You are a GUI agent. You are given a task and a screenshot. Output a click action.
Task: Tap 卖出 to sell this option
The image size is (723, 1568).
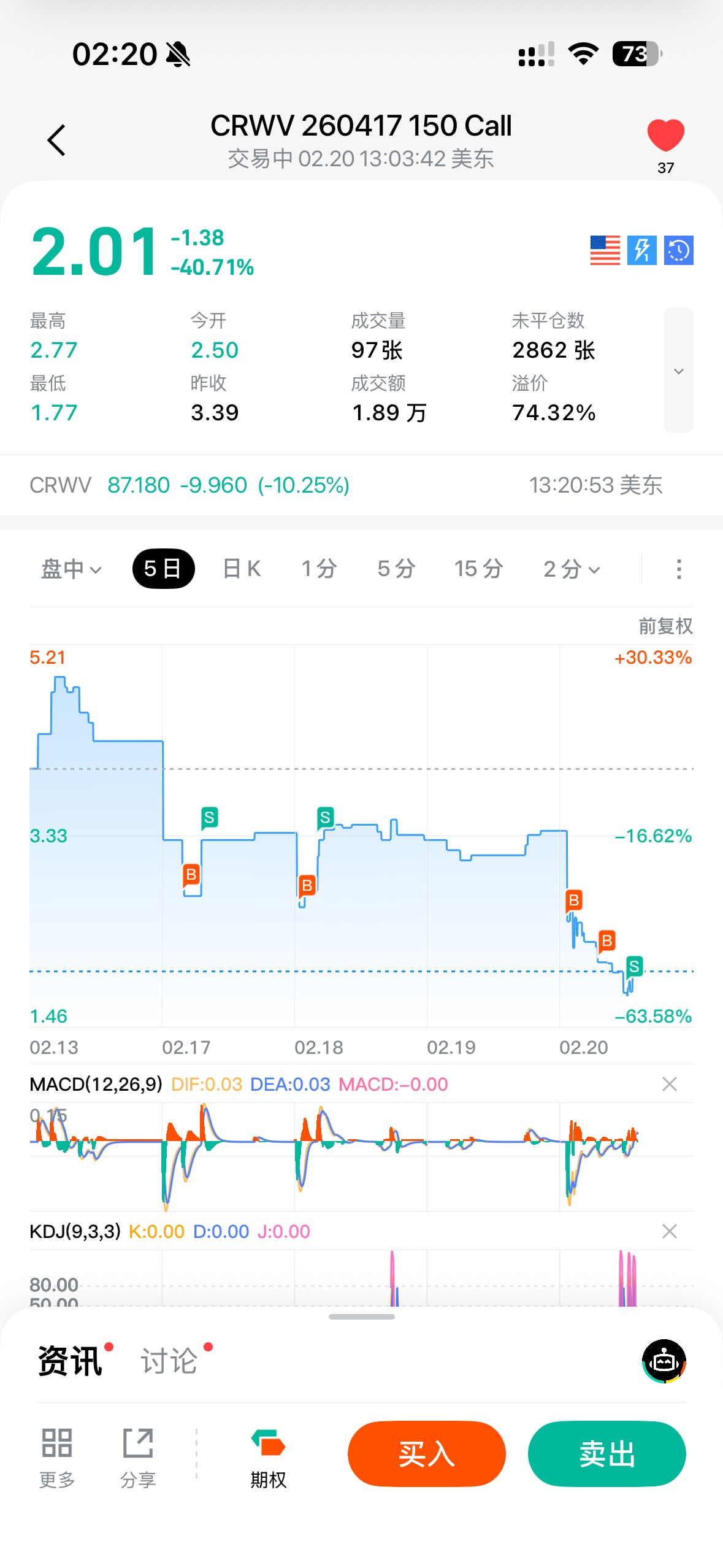click(606, 1454)
